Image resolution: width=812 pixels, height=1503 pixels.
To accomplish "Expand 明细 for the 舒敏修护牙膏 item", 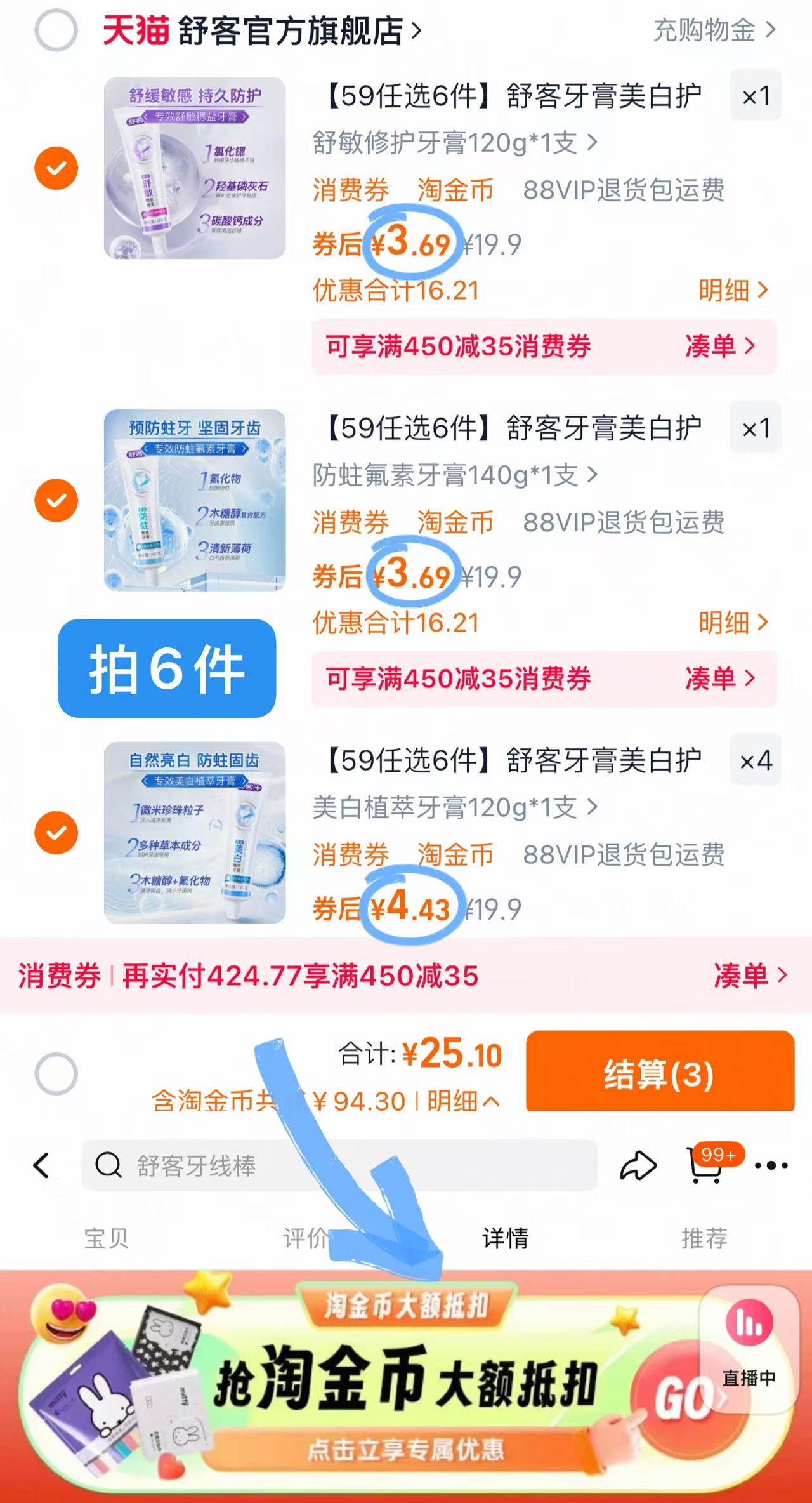I will pyautogui.click(x=728, y=289).
